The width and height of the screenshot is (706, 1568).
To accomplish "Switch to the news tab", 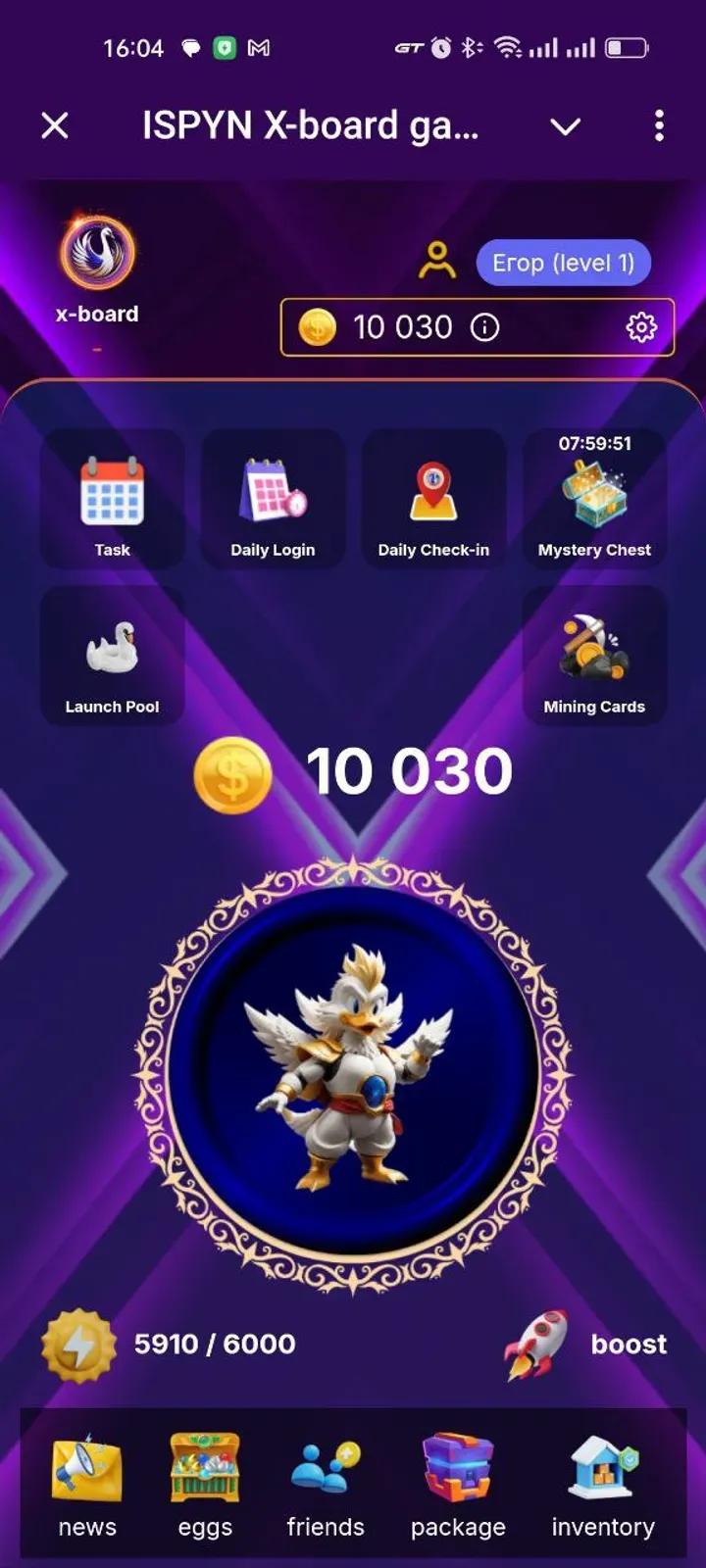I will pos(87,1485).
